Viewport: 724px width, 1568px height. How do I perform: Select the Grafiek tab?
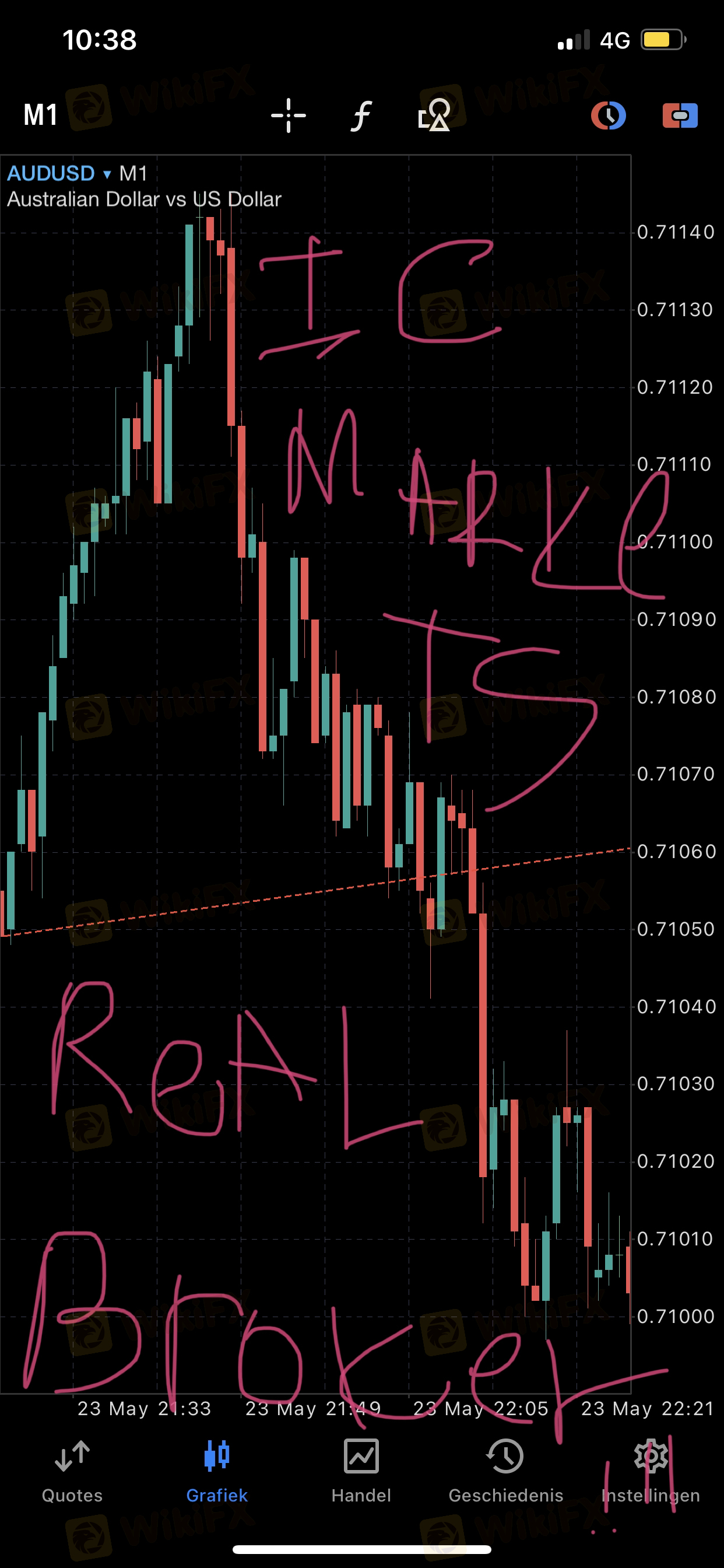tap(217, 1471)
